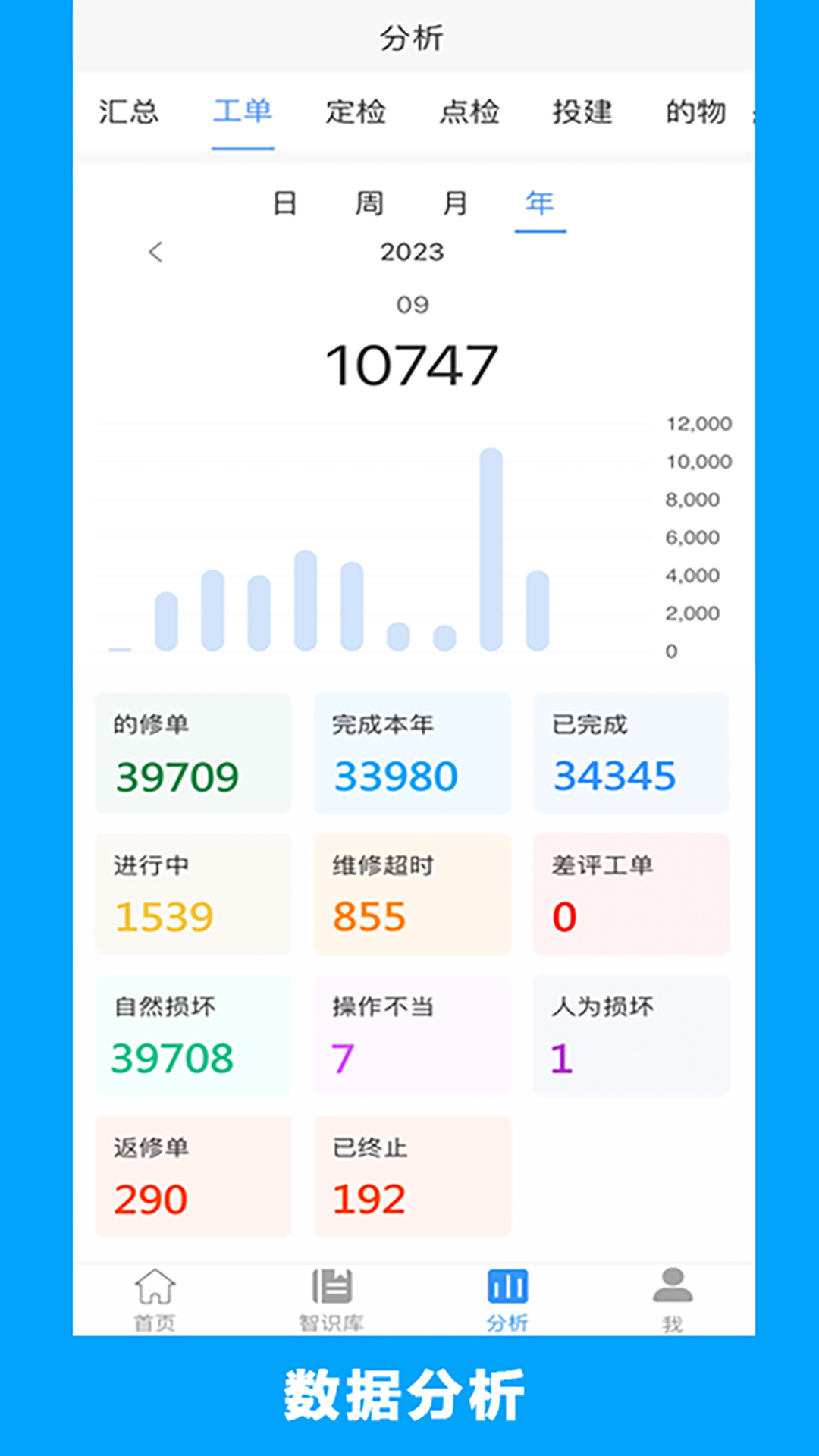Tap the total count 10747 display
Screen dimensions: 819x1456
(413, 362)
